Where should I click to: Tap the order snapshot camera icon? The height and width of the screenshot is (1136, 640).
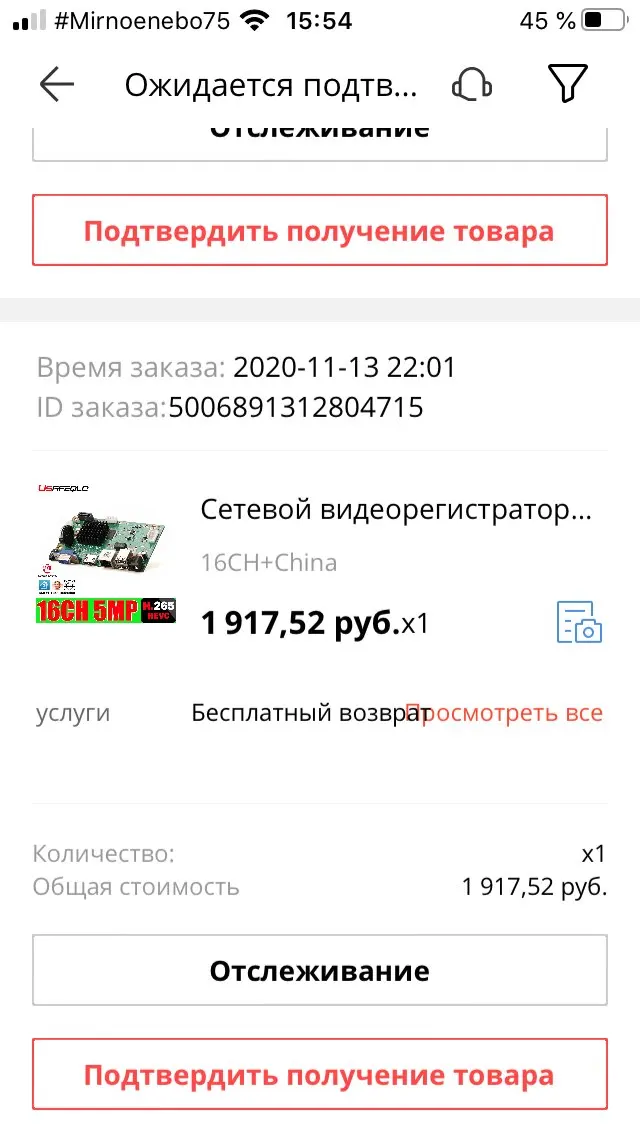[x=579, y=622]
